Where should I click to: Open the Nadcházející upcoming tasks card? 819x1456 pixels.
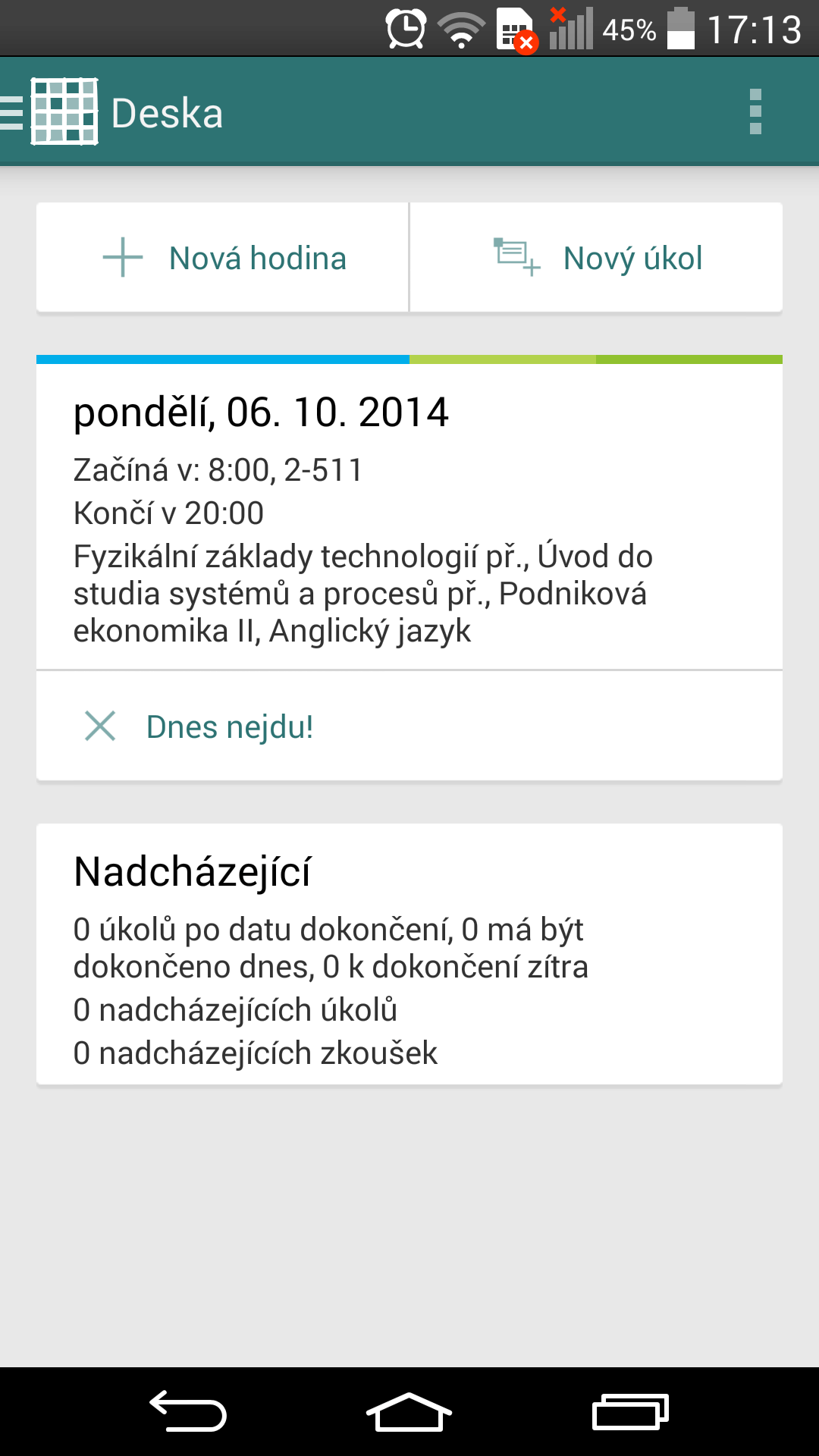[409, 954]
